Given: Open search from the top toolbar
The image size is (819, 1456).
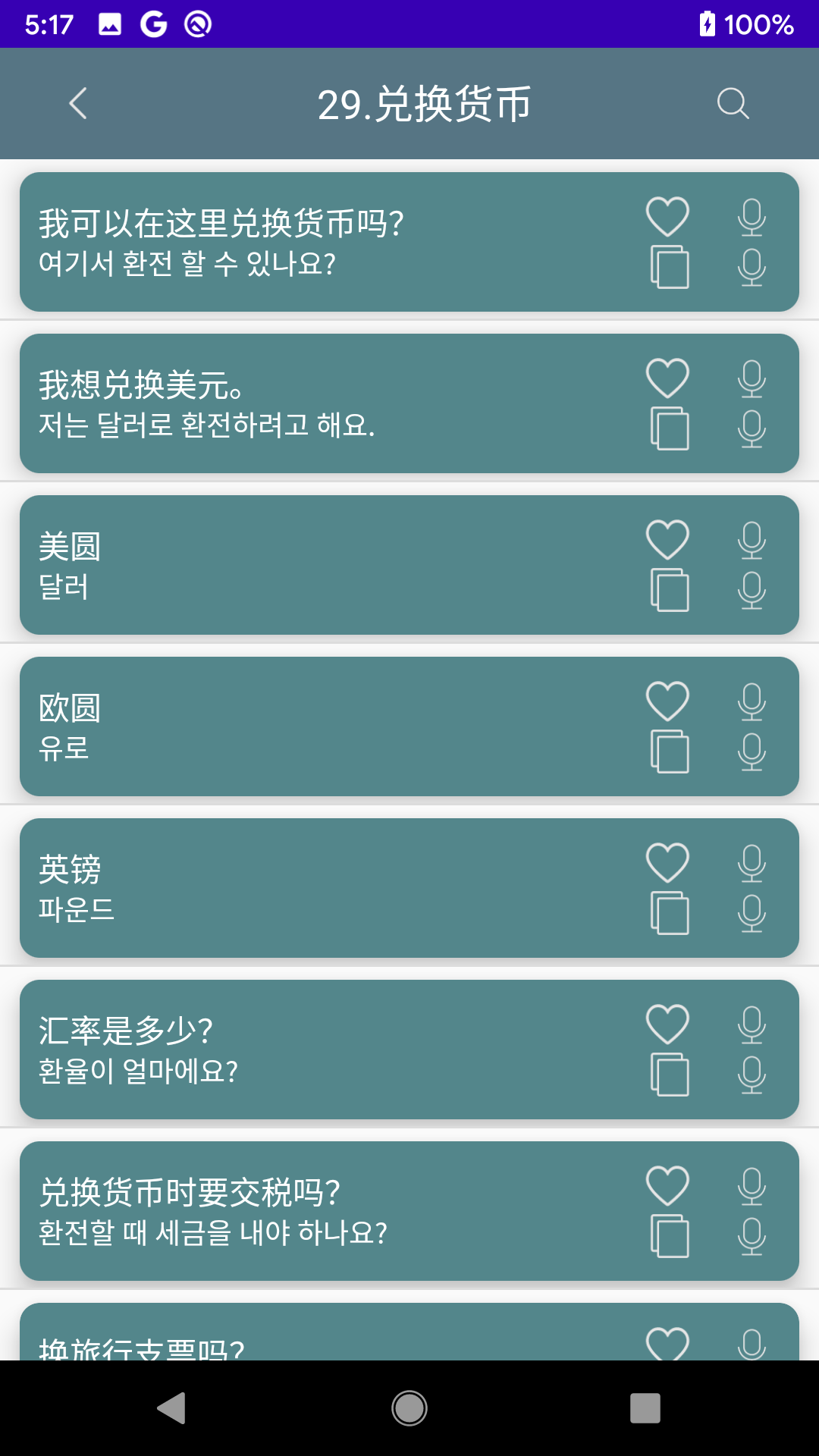Looking at the screenshot, I should click(731, 104).
